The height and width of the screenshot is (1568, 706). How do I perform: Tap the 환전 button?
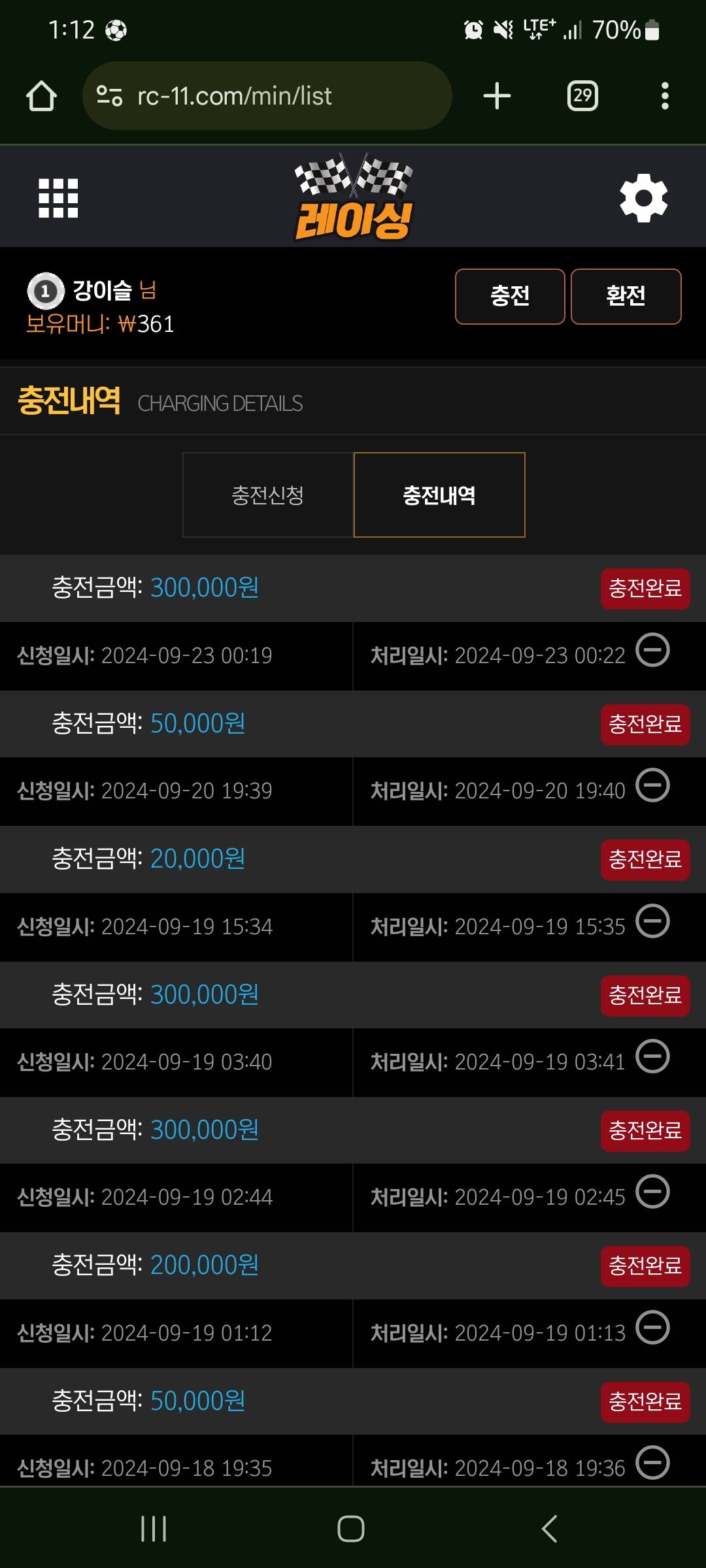click(x=626, y=297)
